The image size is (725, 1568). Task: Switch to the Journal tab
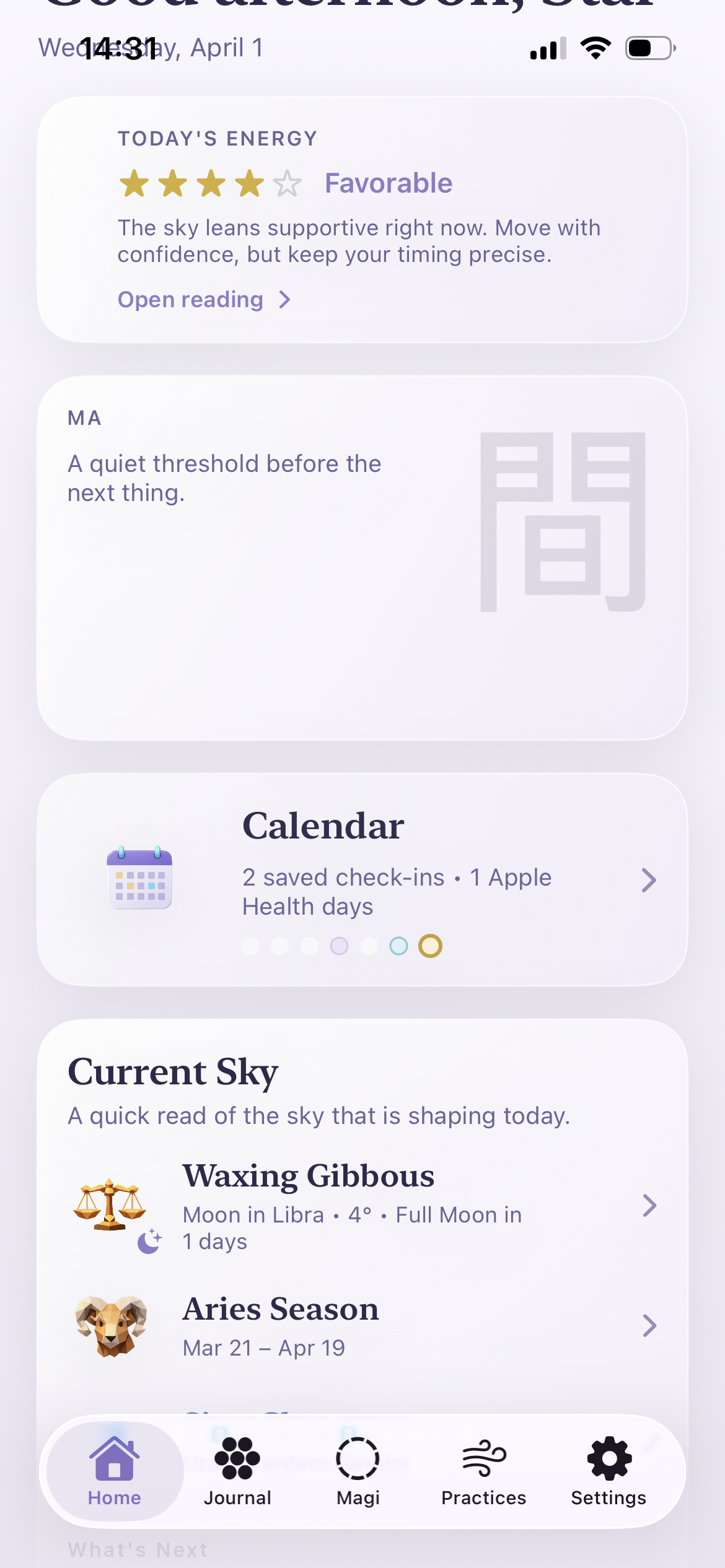pos(237,1471)
